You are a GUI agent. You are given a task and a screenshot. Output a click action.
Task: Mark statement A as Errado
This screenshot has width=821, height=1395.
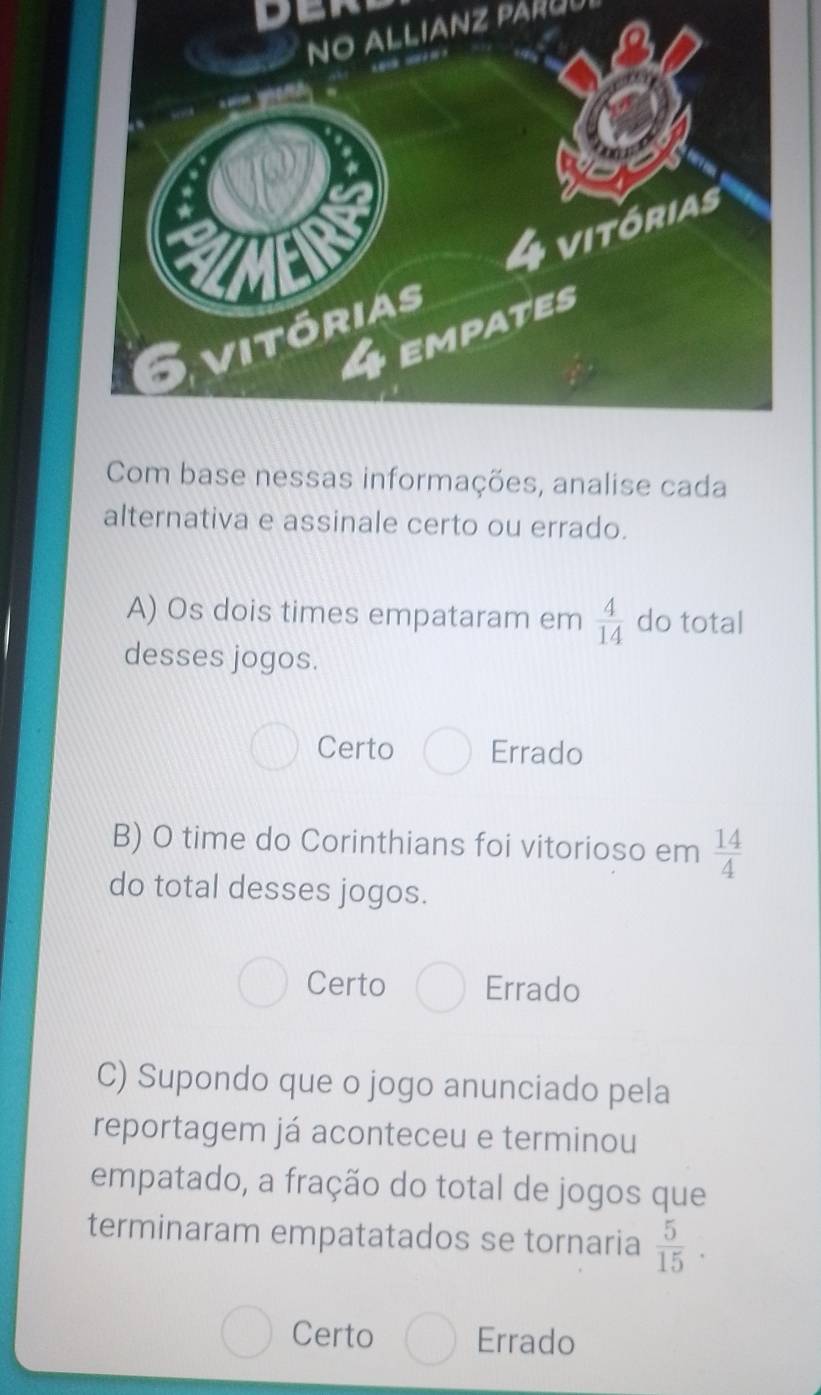448,753
